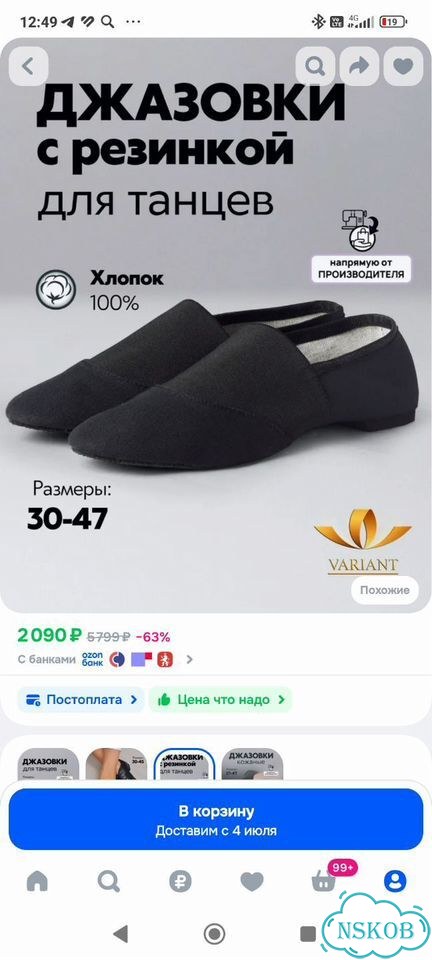432x960 pixels.
Task: Open the ruble bonus tab
Action: click(x=181, y=881)
